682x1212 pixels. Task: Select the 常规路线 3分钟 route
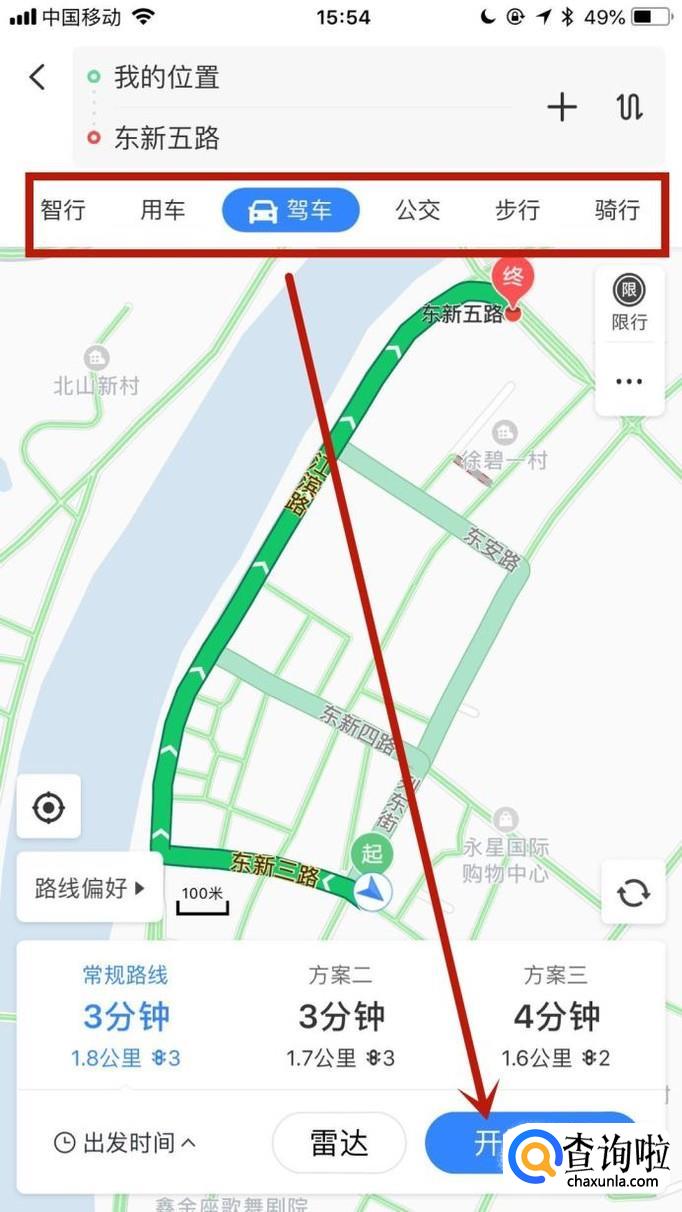(x=126, y=1015)
